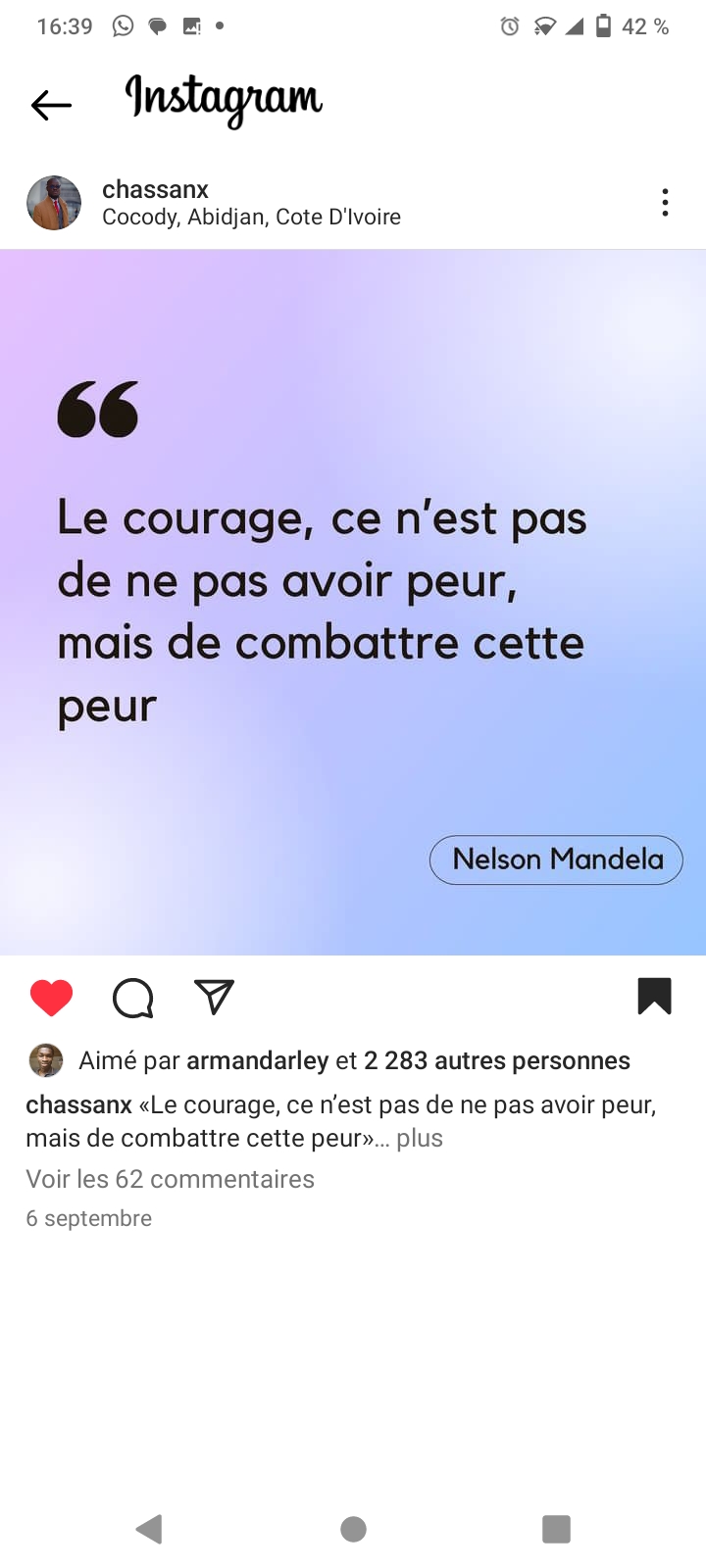
Task: Open the Cocody, Abidjan location page
Action: [x=251, y=217]
